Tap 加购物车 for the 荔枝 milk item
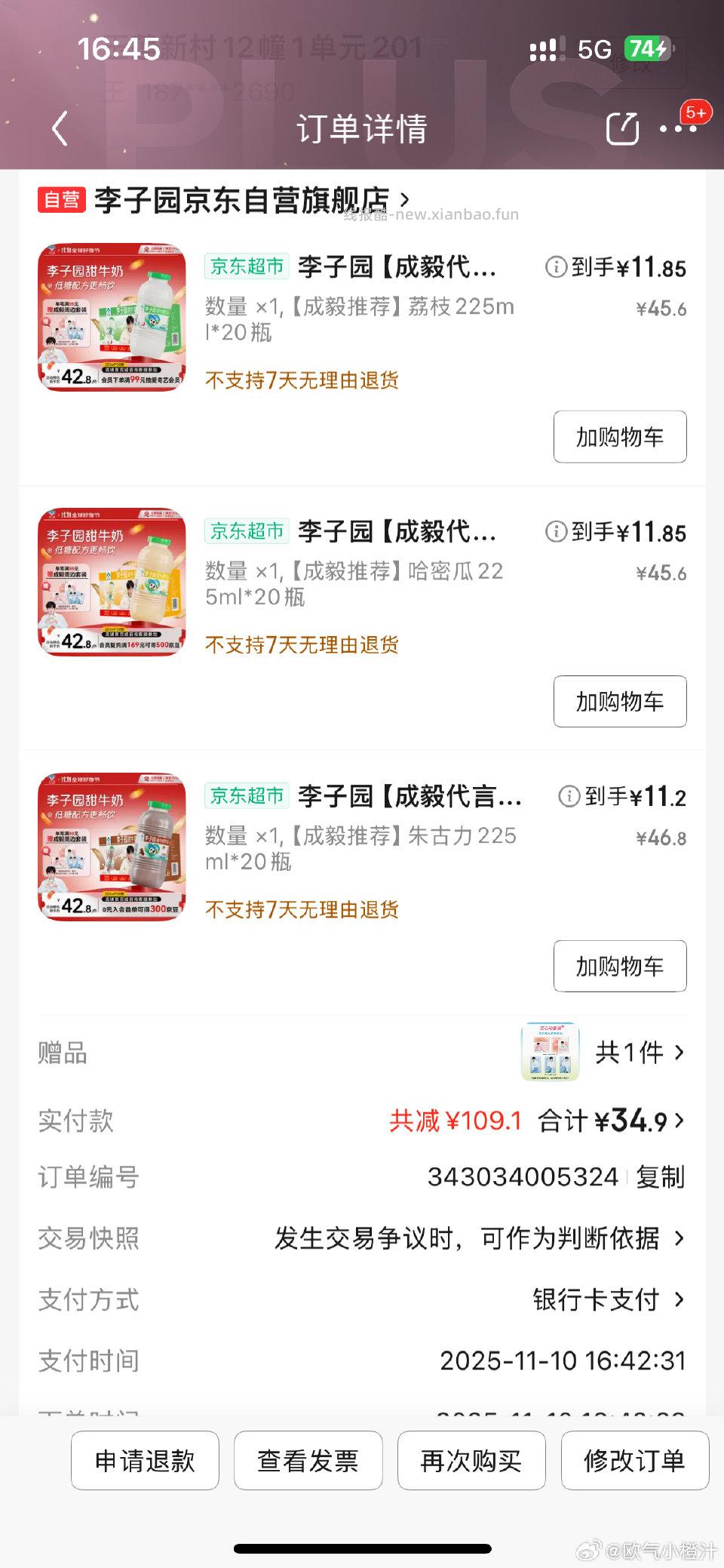 pyautogui.click(x=619, y=436)
